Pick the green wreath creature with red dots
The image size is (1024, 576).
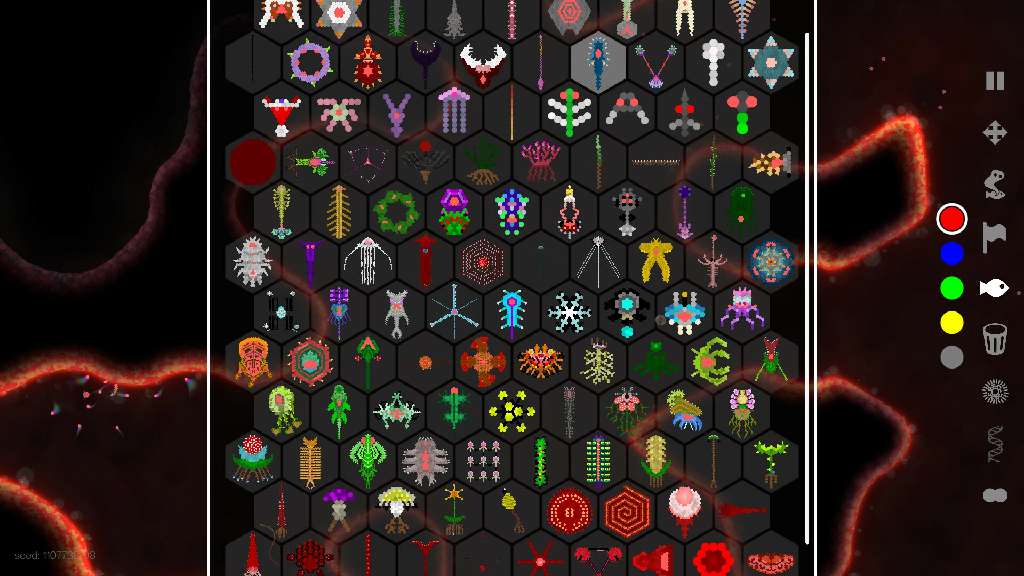[397, 211]
